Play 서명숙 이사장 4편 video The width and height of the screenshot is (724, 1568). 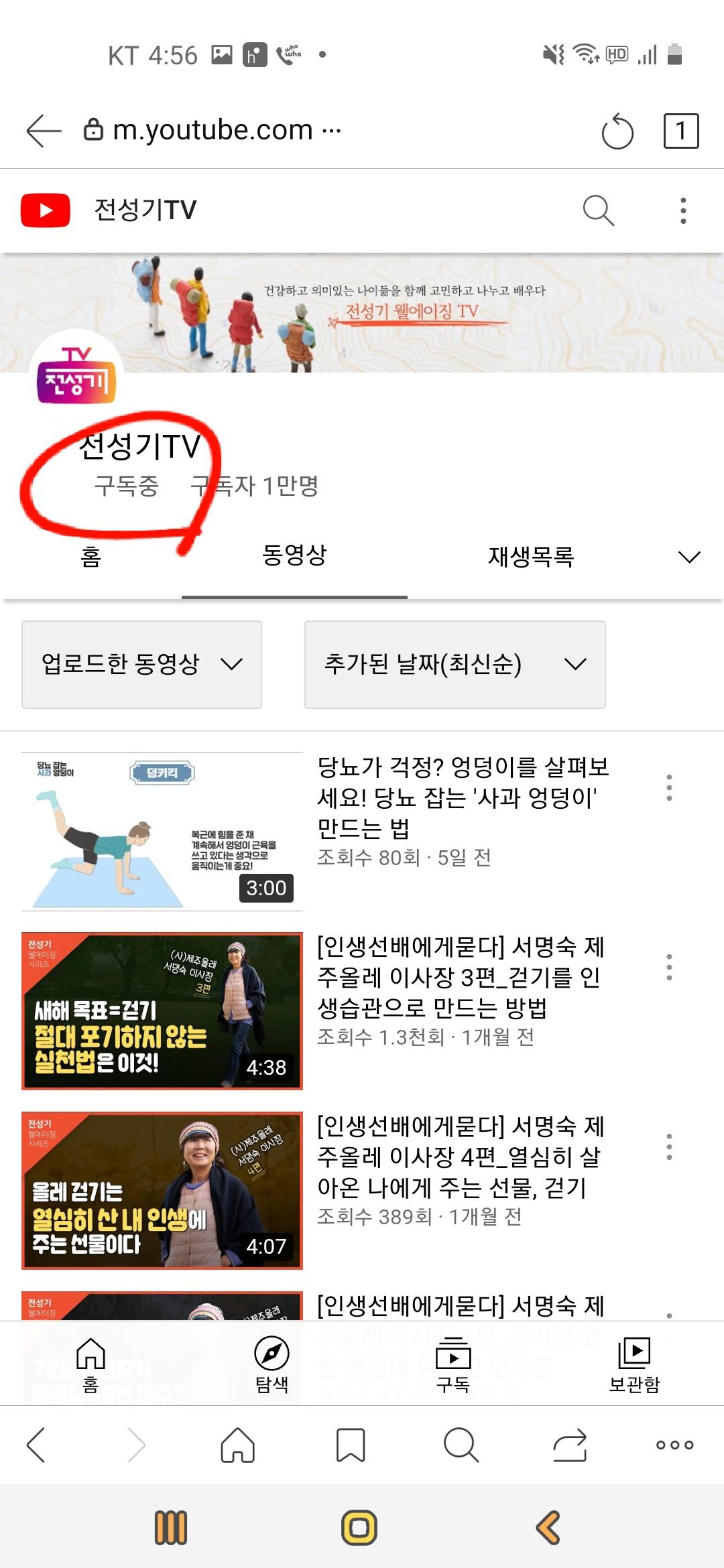point(162,1190)
